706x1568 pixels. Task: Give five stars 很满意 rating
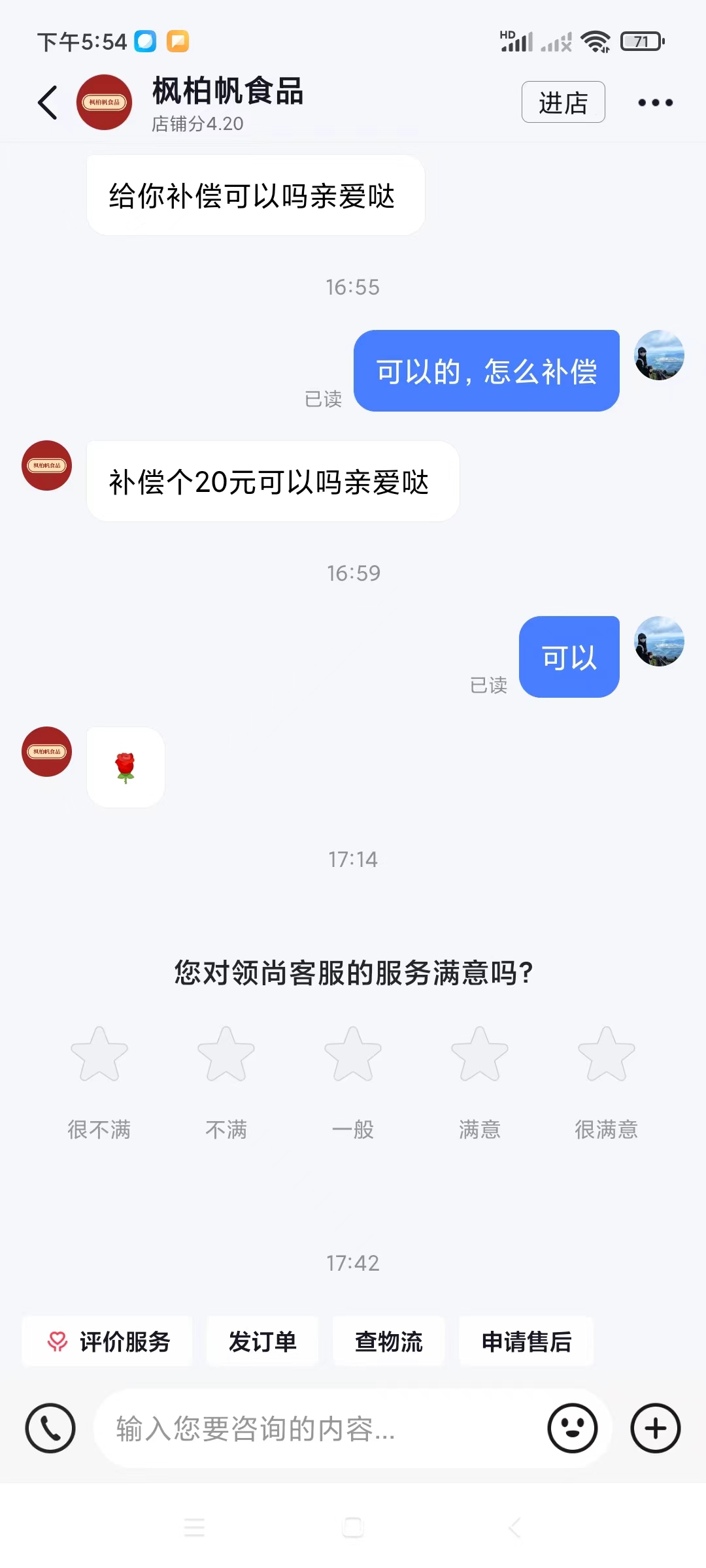click(x=607, y=1054)
